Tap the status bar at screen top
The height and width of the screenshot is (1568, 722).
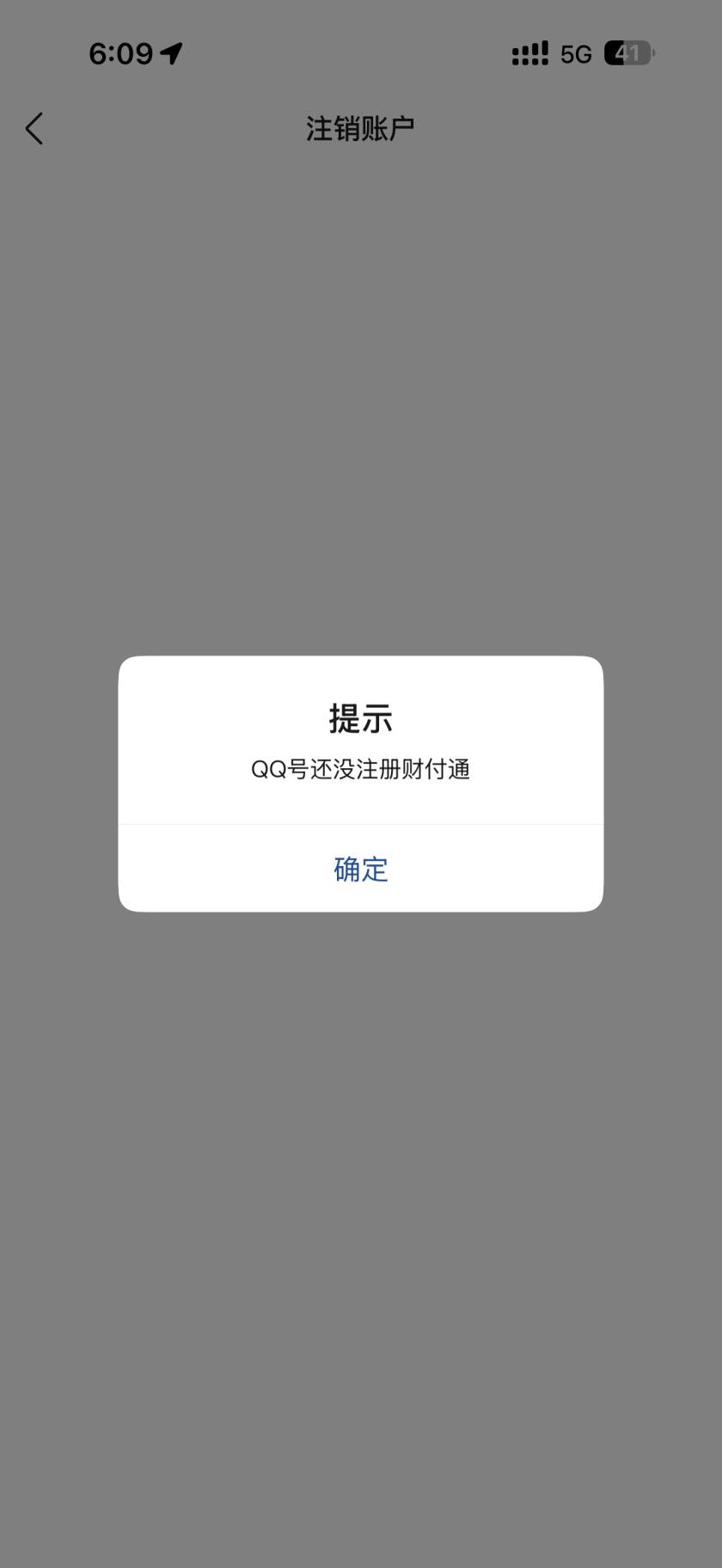tap(361, 52)
